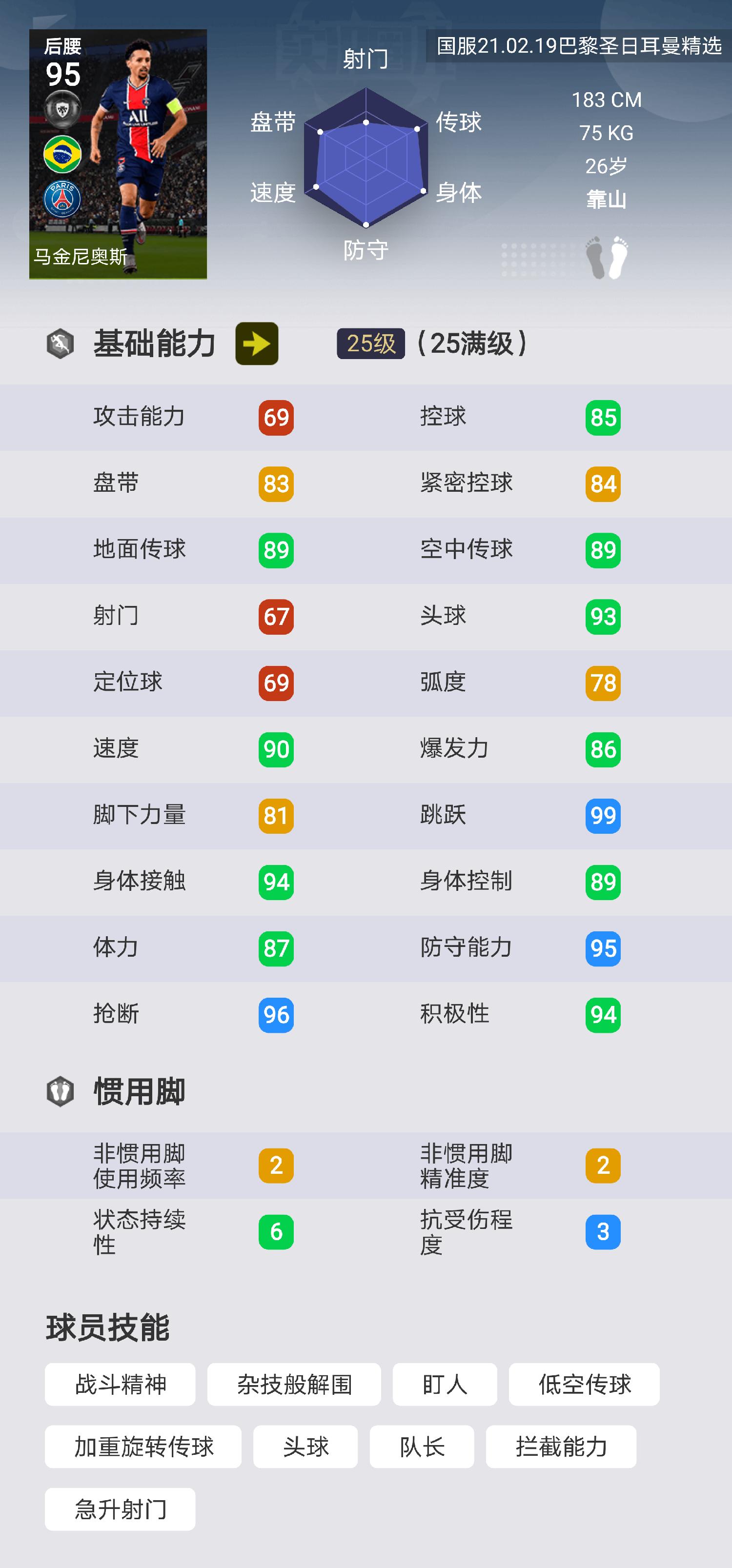Open the 基础能力 section header

coord(154,342)
